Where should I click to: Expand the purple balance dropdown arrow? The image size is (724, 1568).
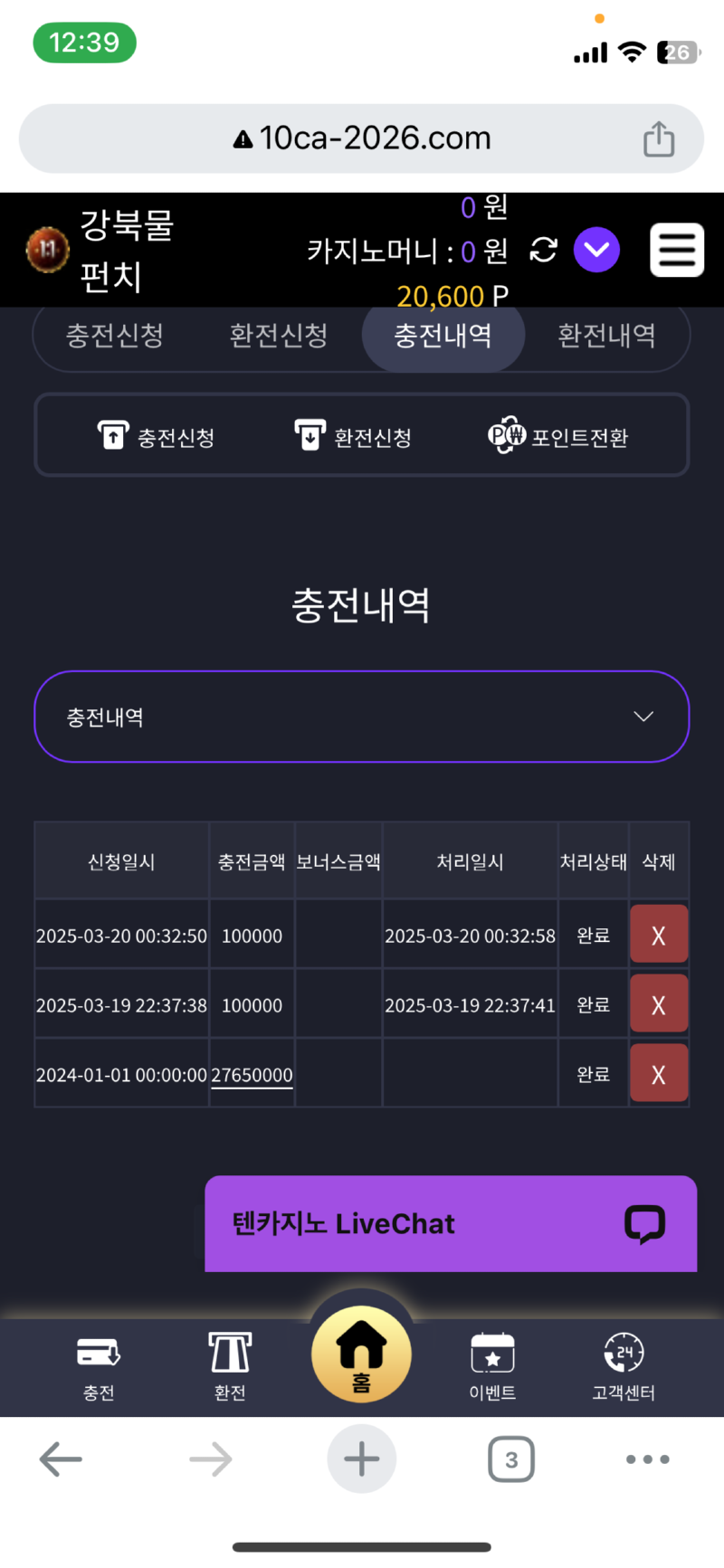596,250
